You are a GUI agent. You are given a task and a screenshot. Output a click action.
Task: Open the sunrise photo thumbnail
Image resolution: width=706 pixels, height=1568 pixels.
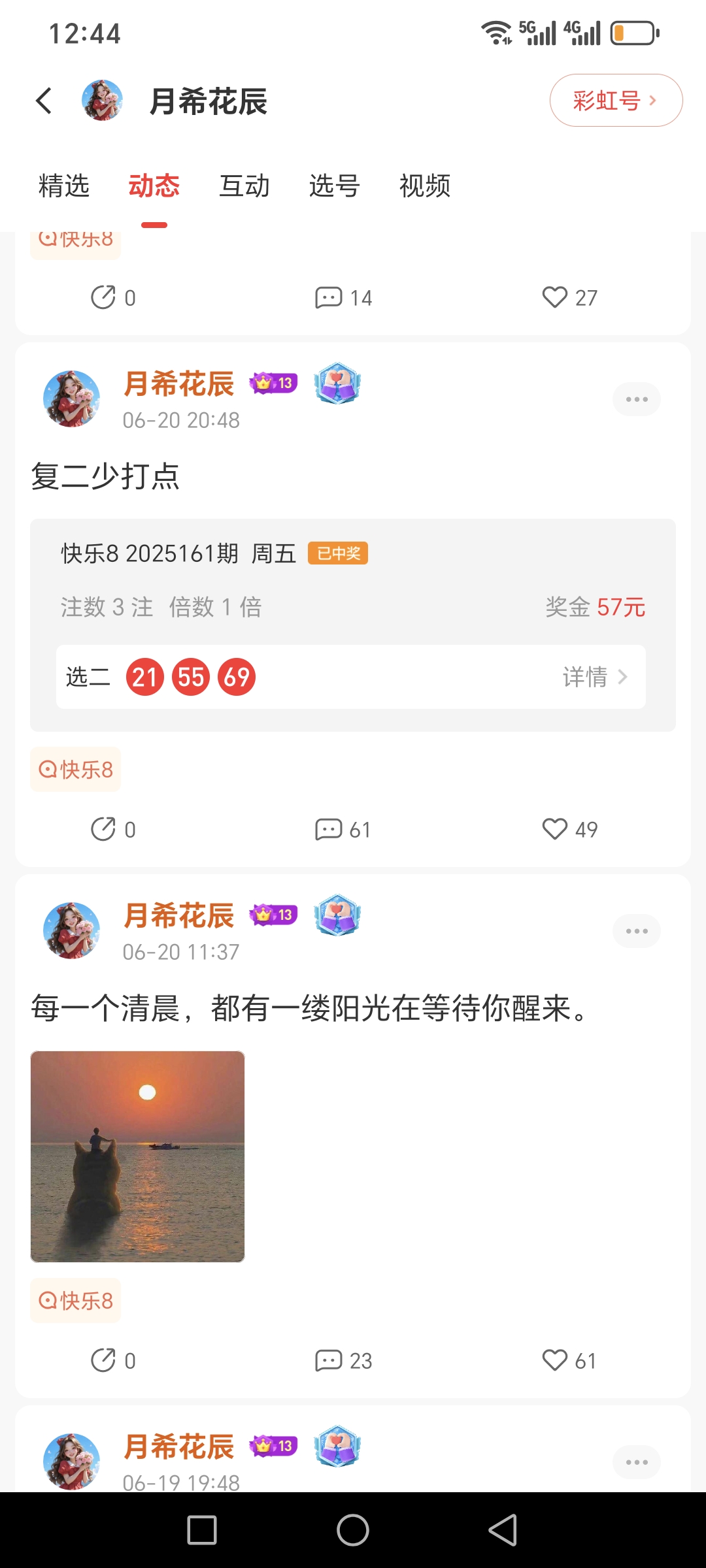pos(137,1156)
